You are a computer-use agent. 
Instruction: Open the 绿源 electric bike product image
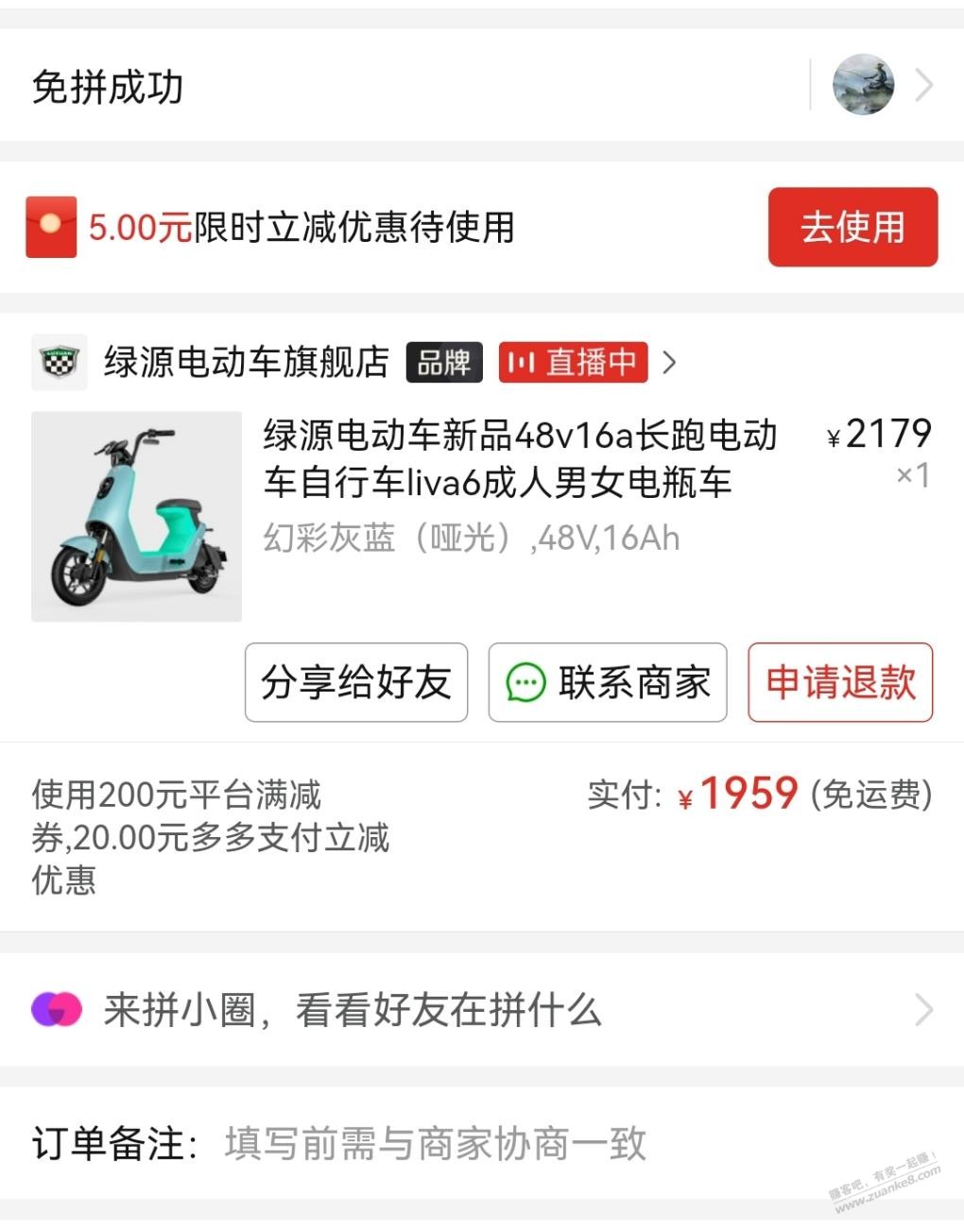pyautogui.click(x=136, y=517)
